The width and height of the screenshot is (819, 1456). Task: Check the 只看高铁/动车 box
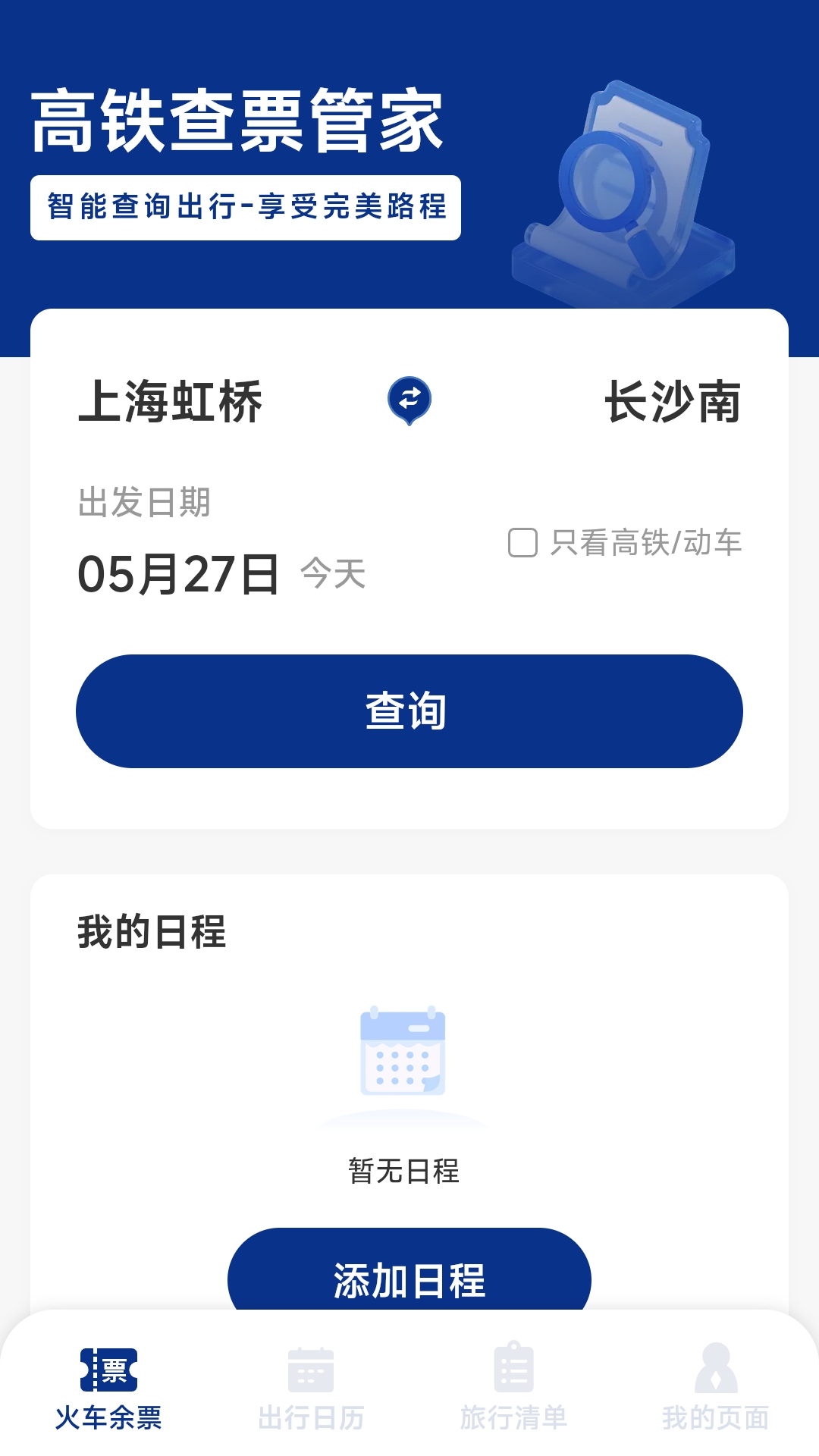point(523,543)
